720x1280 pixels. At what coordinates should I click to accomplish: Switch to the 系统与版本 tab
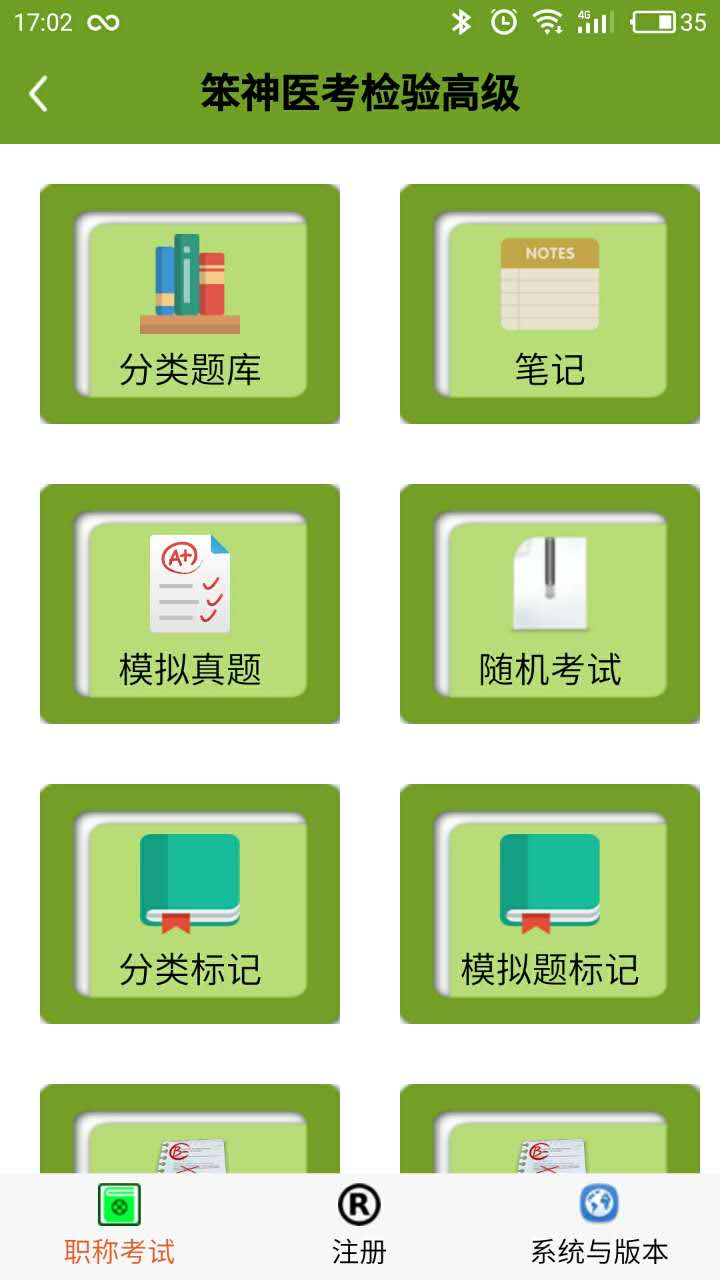pyautogui.click(x=599, y=1226)
